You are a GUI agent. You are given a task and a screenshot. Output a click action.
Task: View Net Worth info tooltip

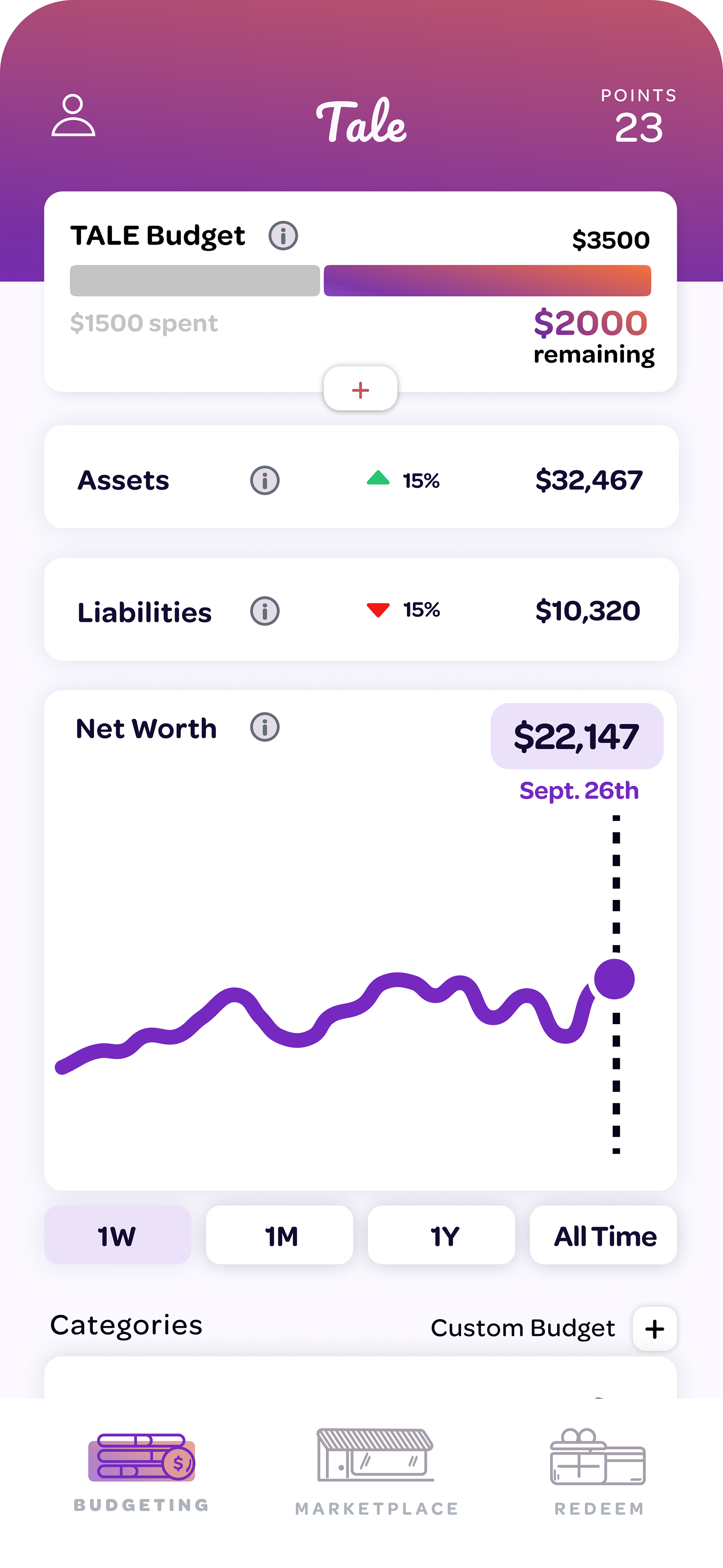coord(265,727)
